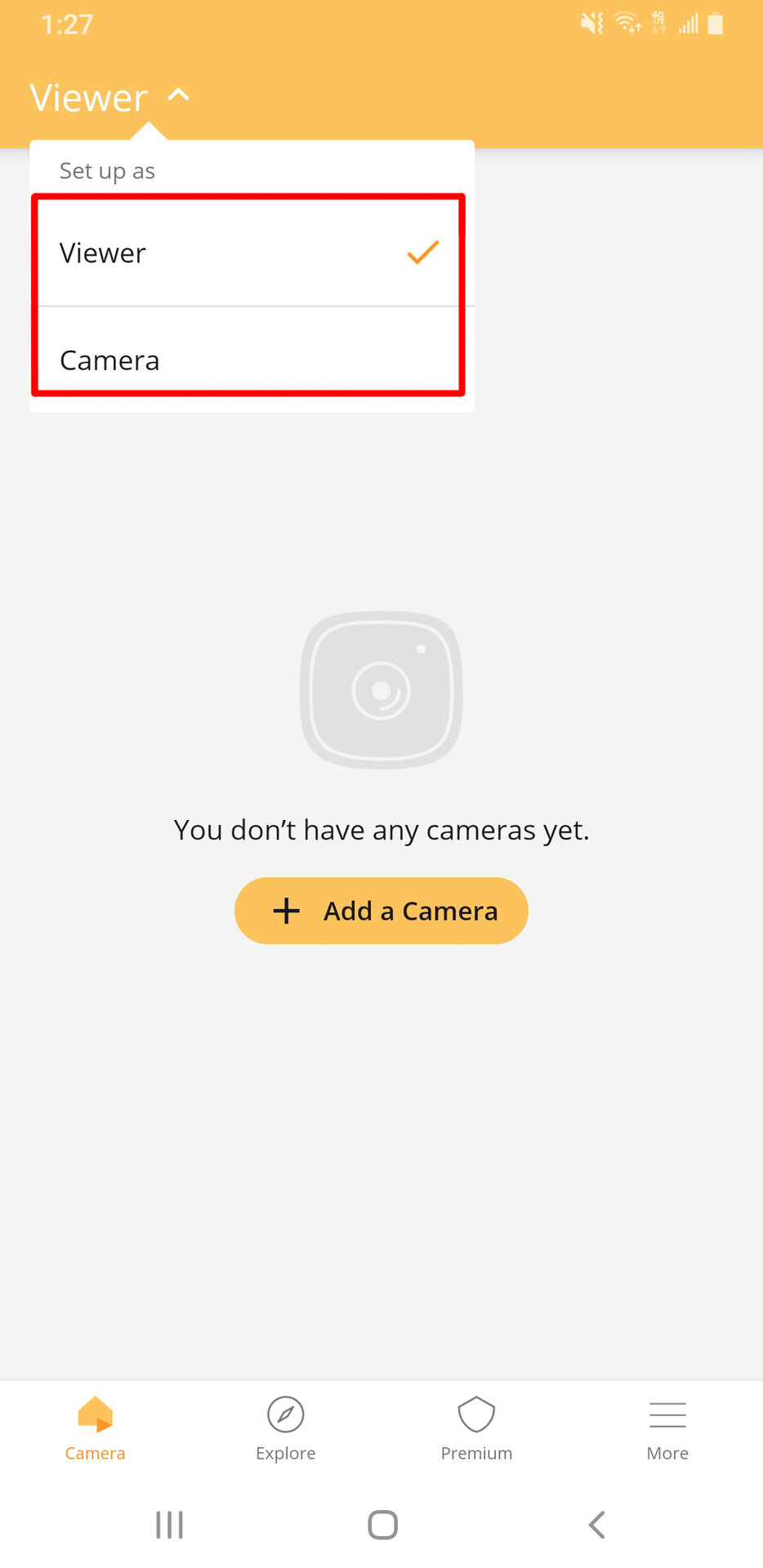The image size is (763, 1568).
Task: Select the Viewer option with the checkmark
Action: click(x=248, y=253)
